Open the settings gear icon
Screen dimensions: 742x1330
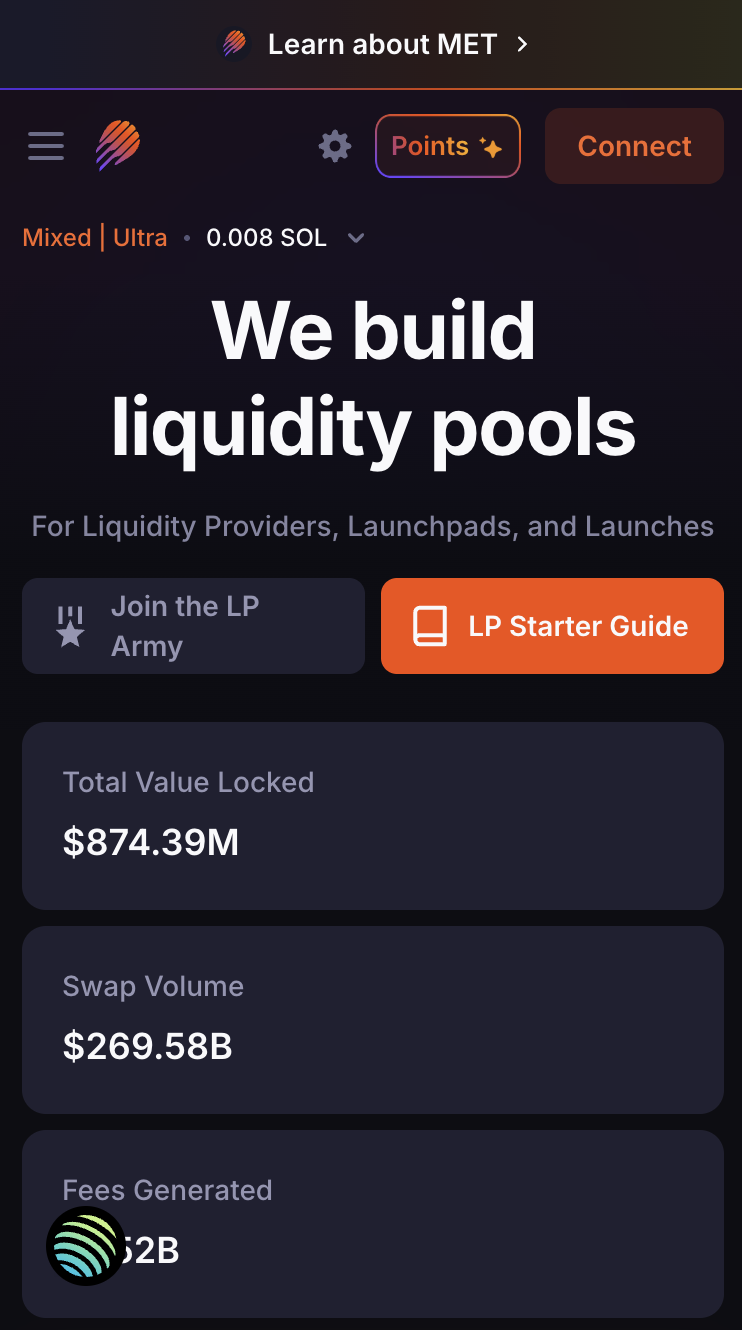coord(335,146)
